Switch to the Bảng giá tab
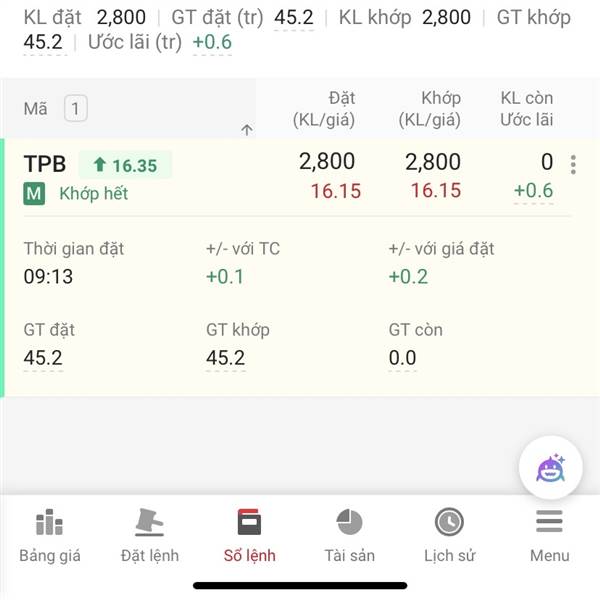The width and height of the screenshot is (600, 600). coord(49,536)
